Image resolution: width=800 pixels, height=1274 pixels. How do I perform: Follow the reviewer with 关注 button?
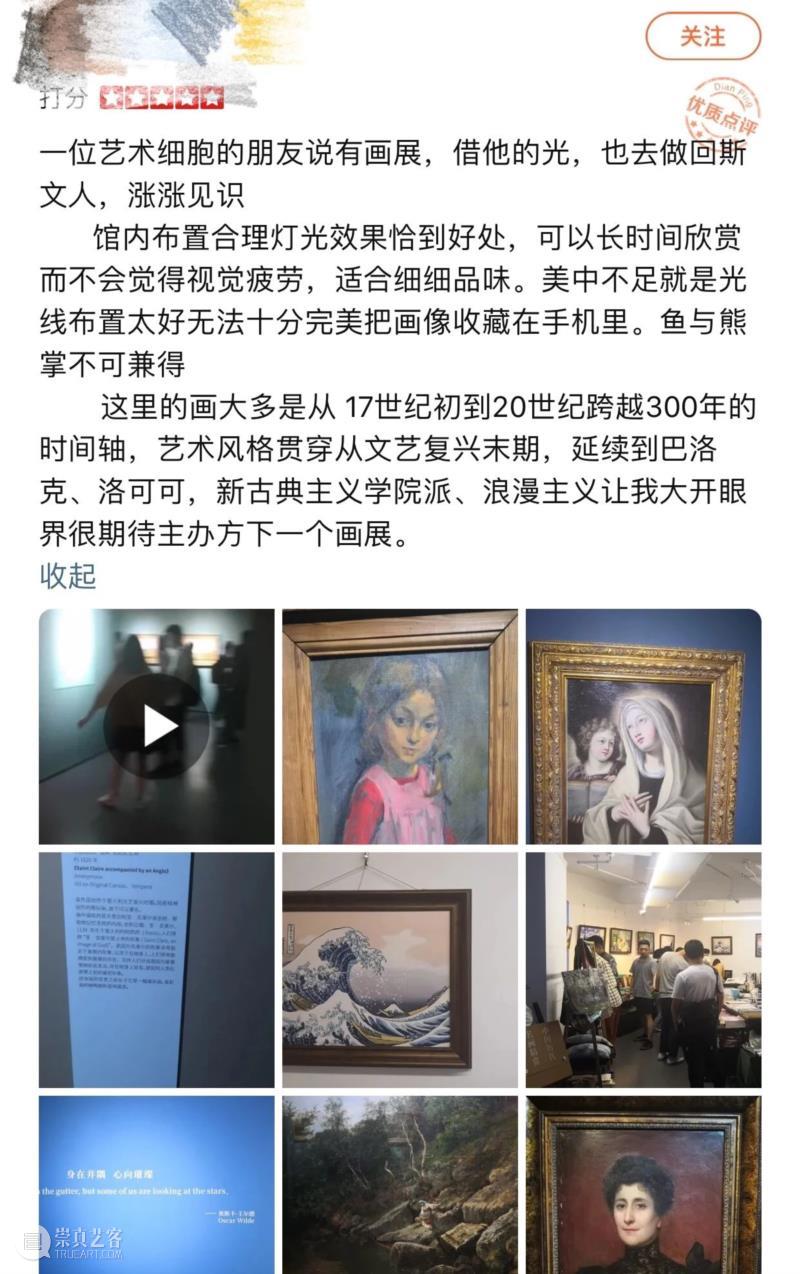point(703,38)
